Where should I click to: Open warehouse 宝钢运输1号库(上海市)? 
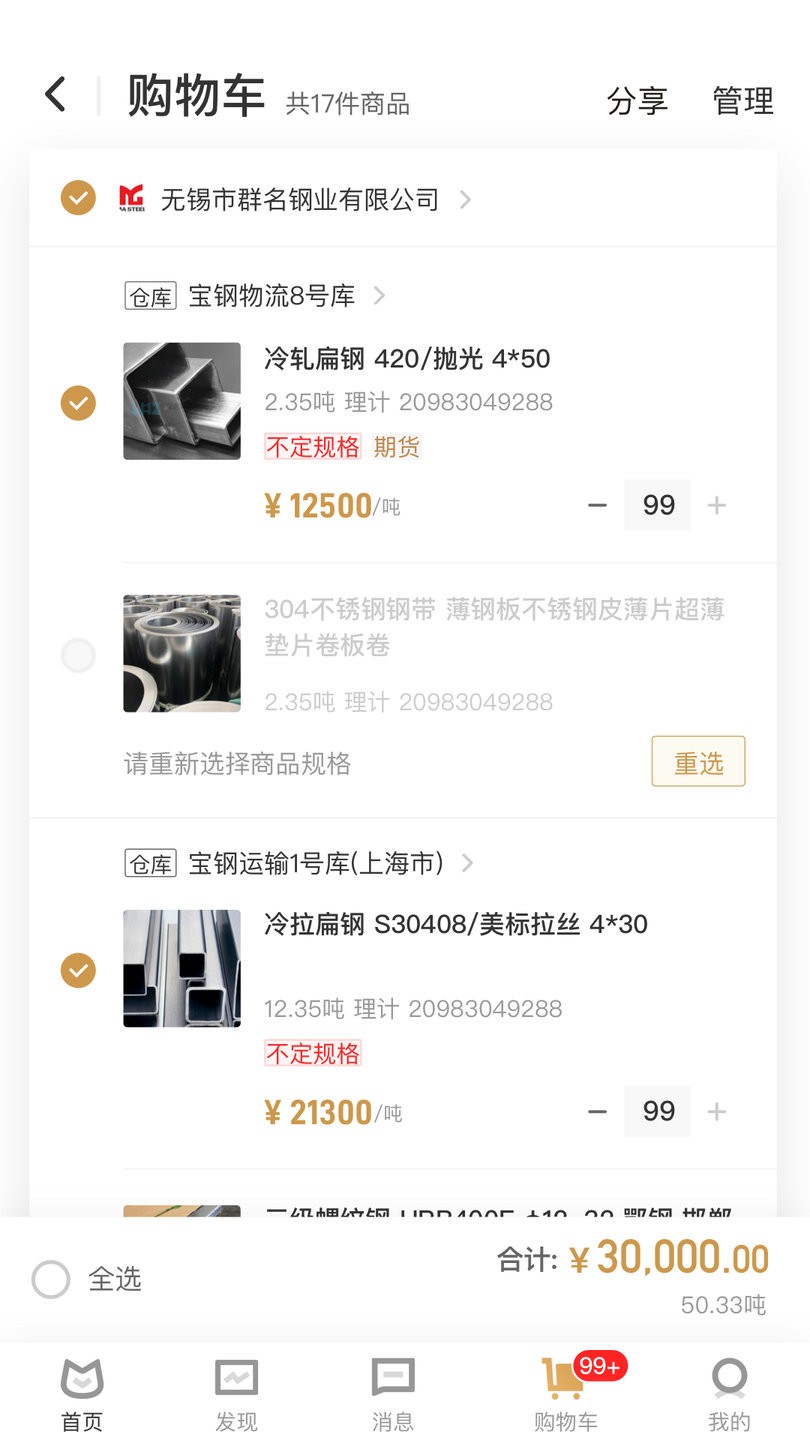[x=315, y=863]
